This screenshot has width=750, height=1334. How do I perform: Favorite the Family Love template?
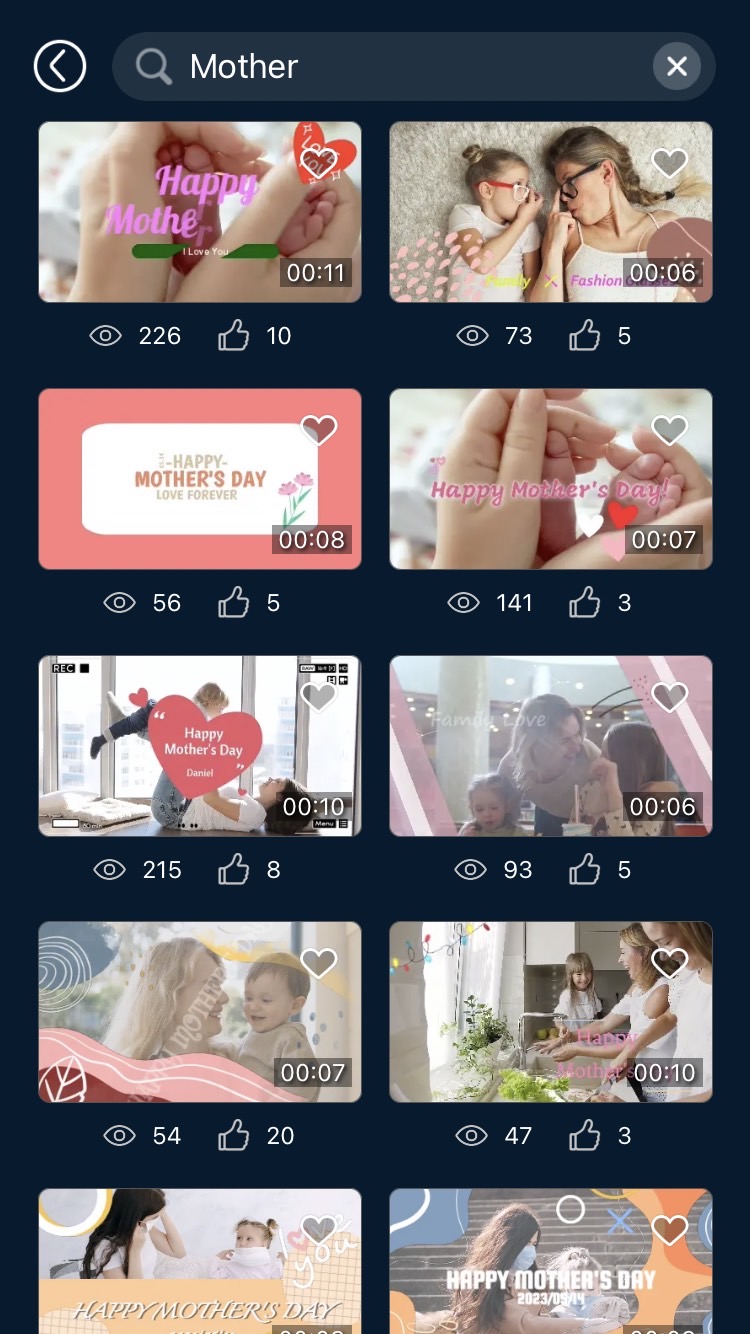(669, 697)
